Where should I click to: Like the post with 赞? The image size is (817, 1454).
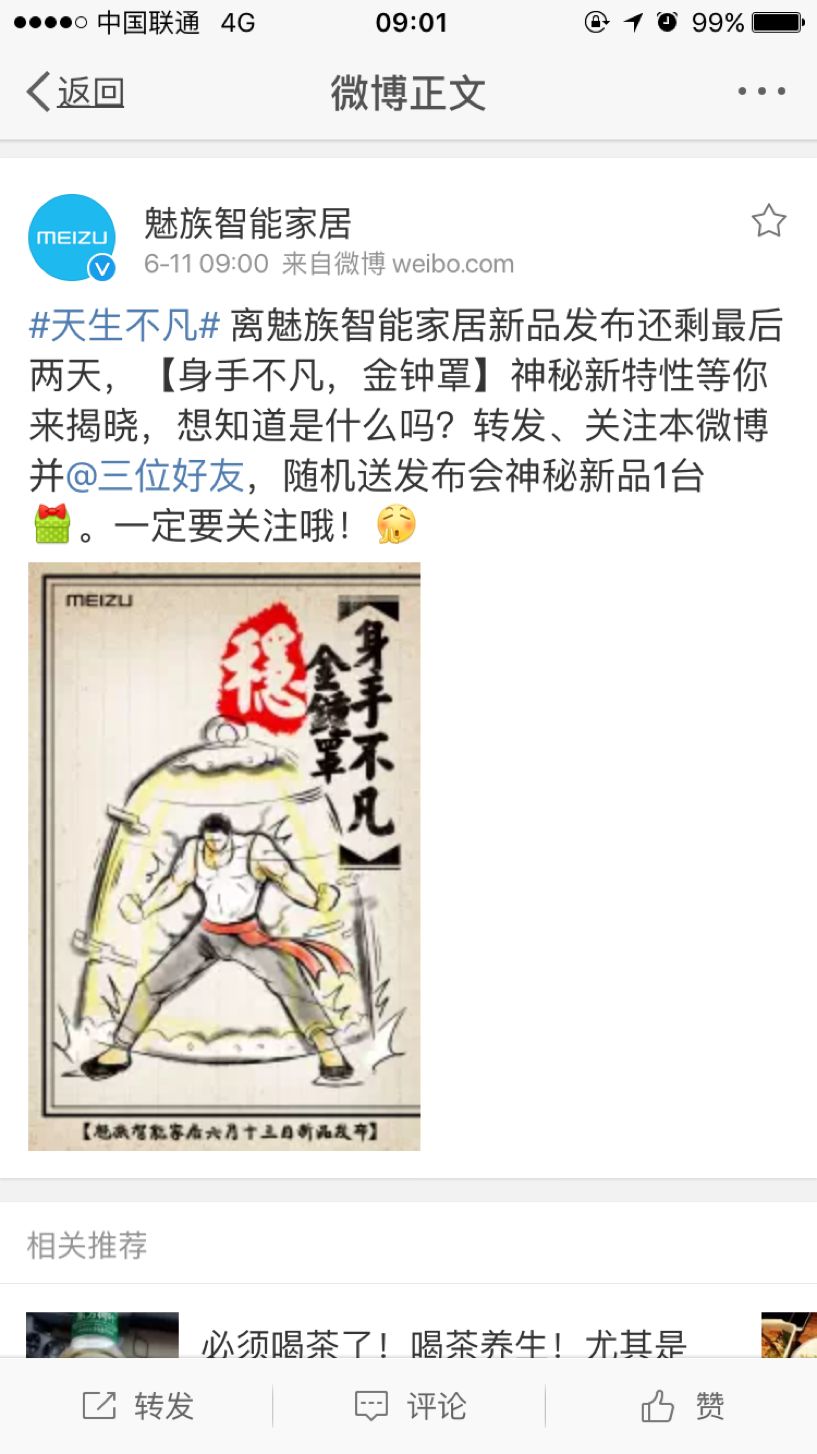[x=682, y=1406]
